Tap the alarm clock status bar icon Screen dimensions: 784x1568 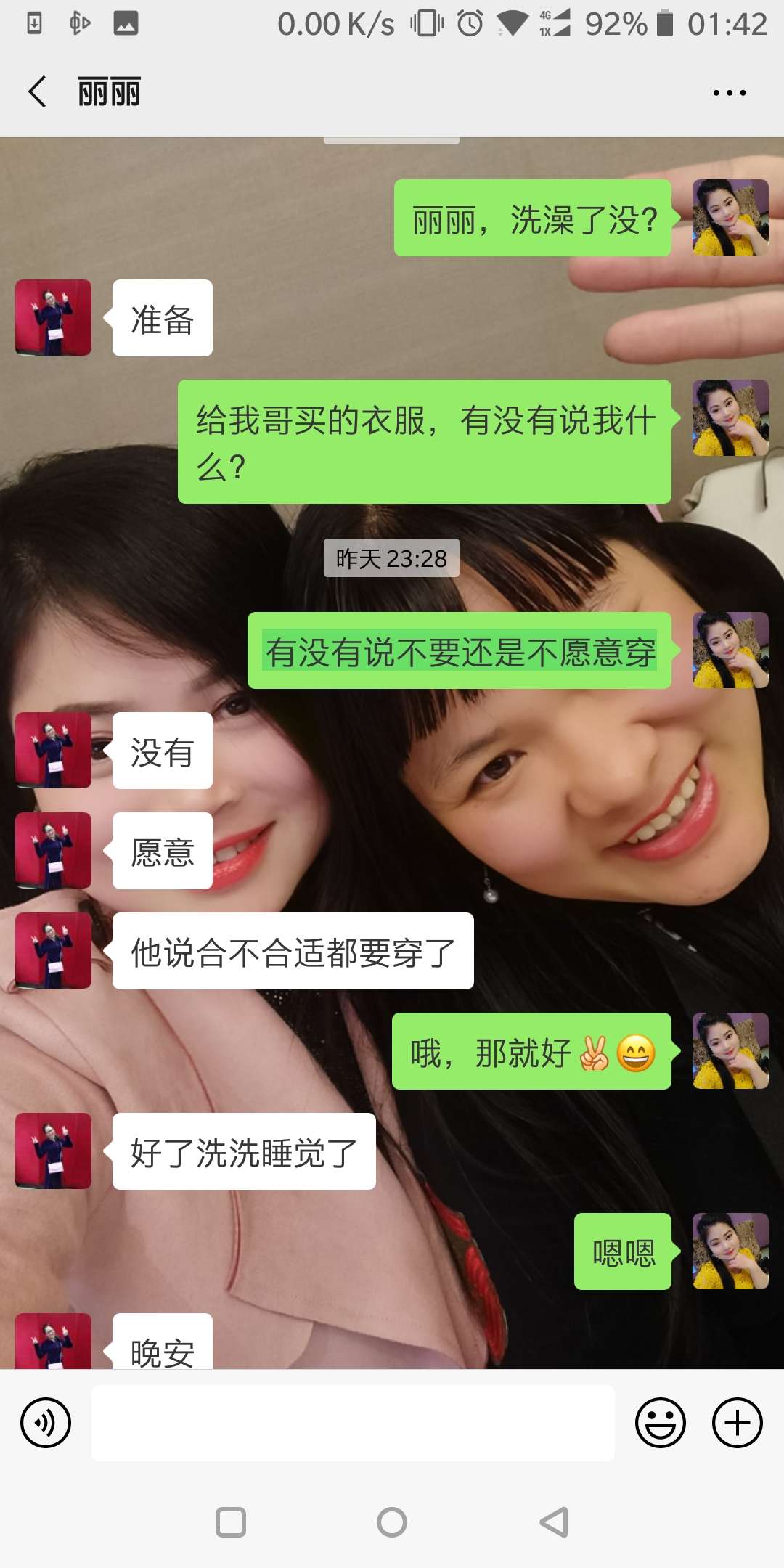pos(468,23)
